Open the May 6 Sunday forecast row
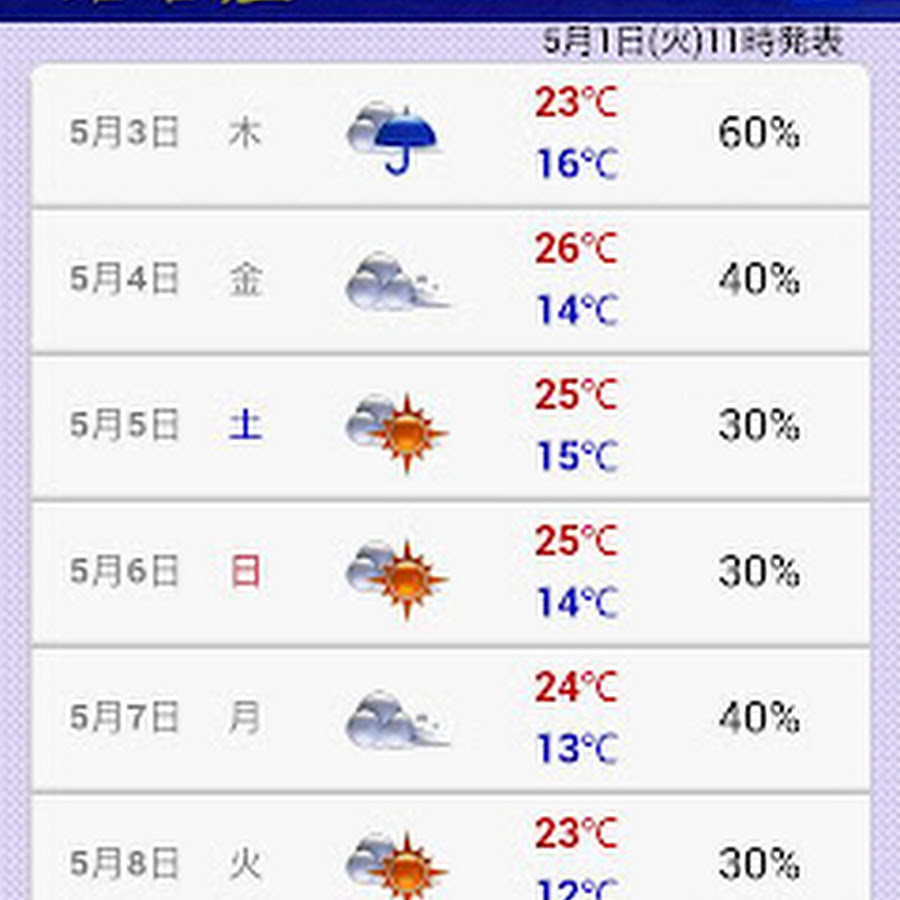The width and height of the screenshot is (900, 900). click(450, 572)
